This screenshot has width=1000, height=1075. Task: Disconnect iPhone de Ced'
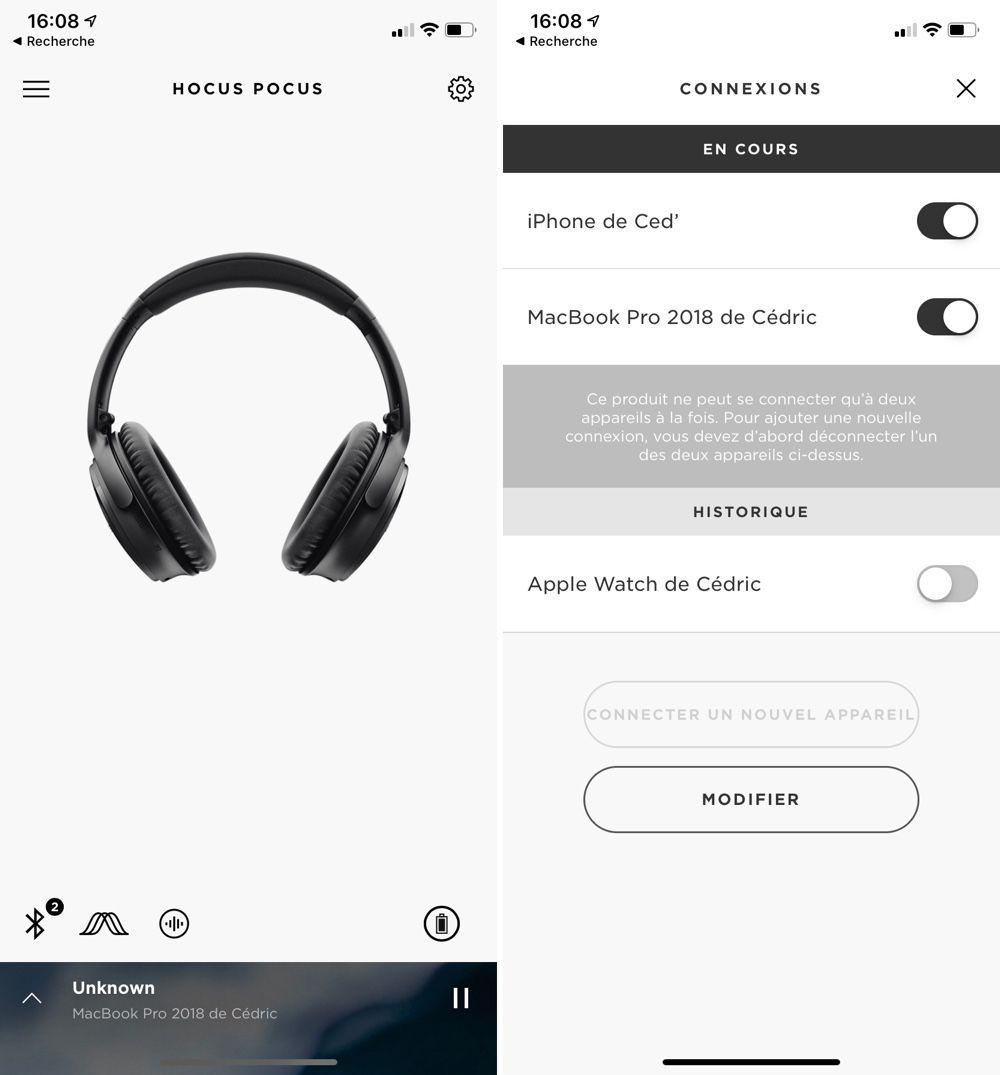click(946, 221)
